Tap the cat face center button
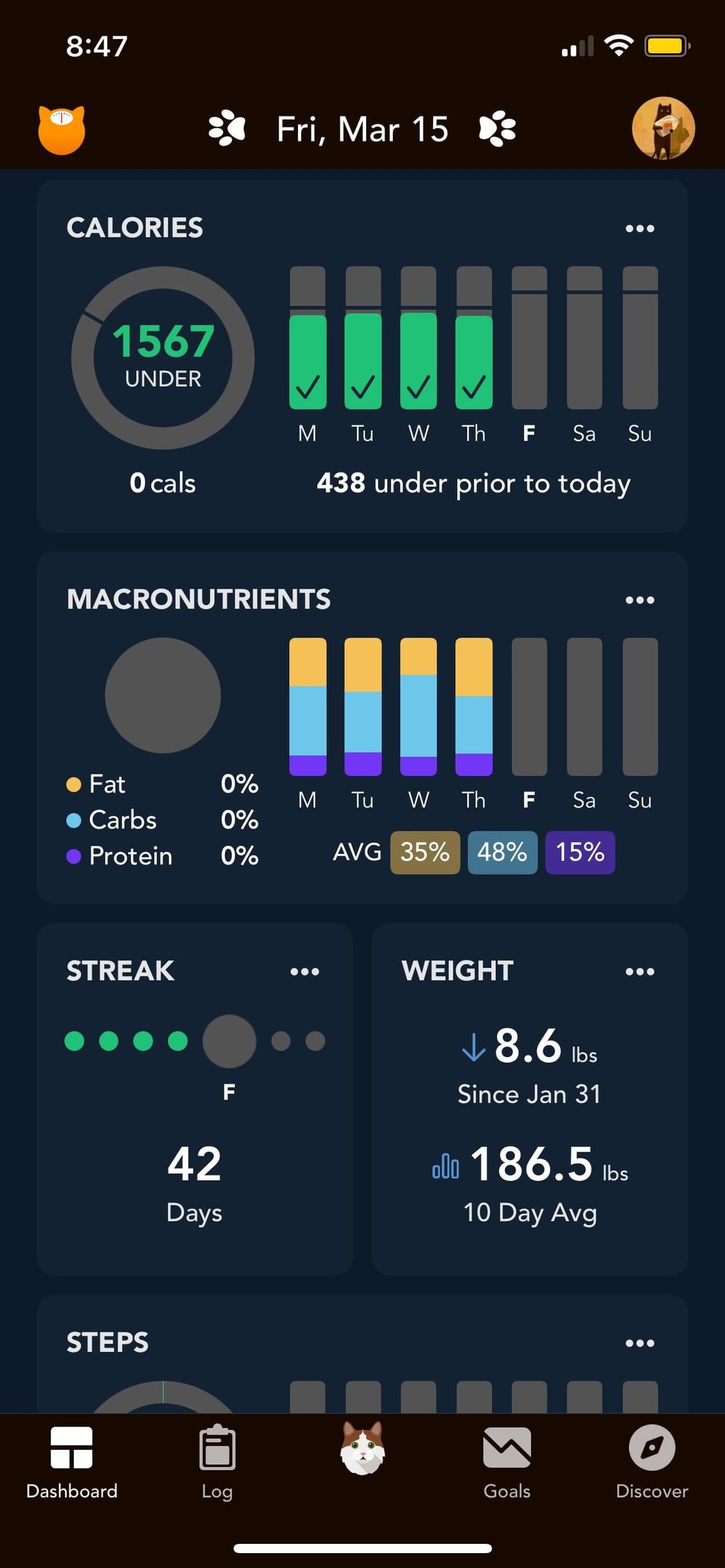The height and width of the screenshot is (1568, 725). 362,1449
